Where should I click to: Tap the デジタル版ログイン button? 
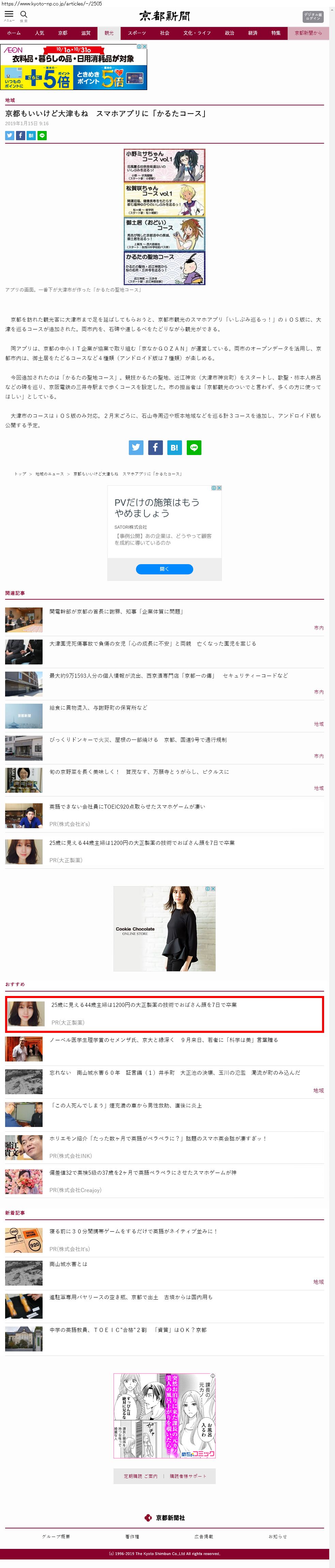click(x=313, y=16)
